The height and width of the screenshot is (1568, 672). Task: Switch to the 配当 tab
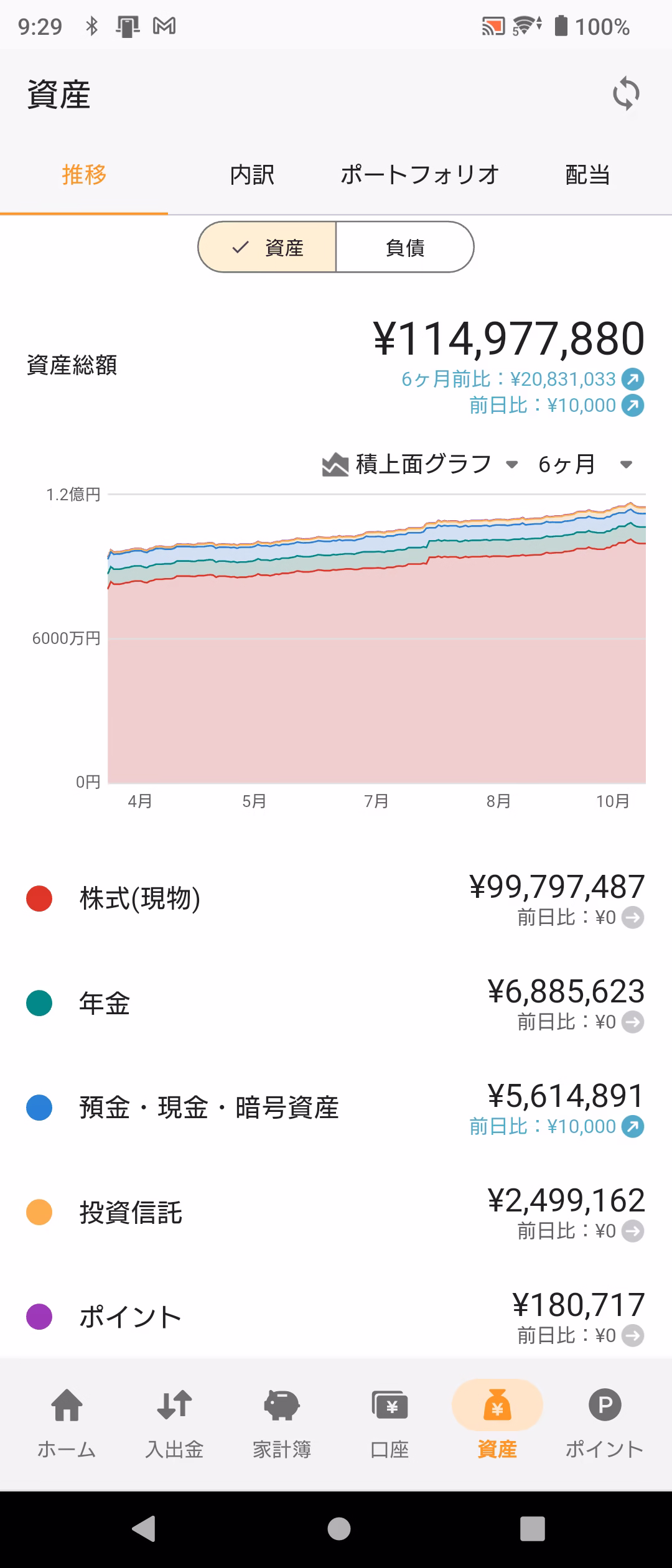(587, 175)
